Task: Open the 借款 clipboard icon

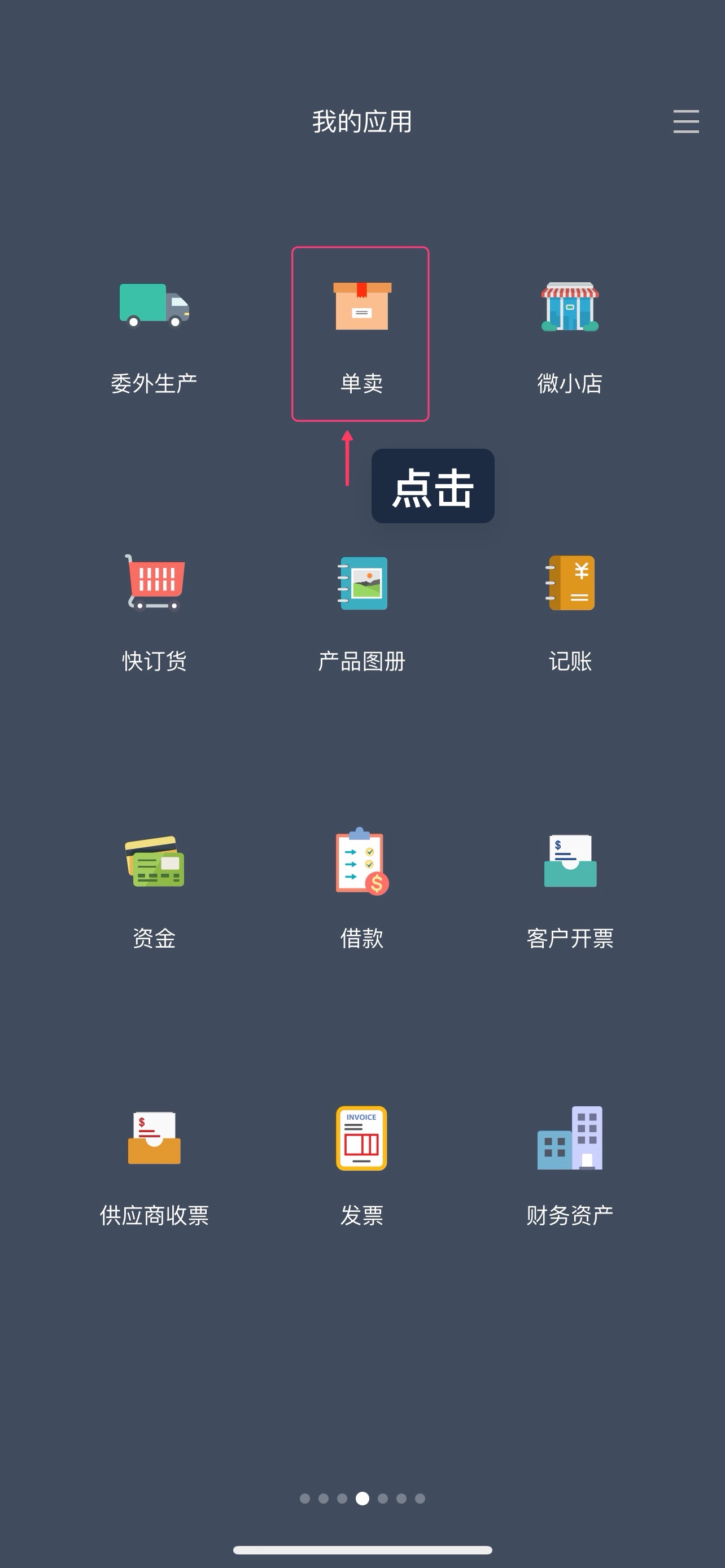Action: (360, 861)
